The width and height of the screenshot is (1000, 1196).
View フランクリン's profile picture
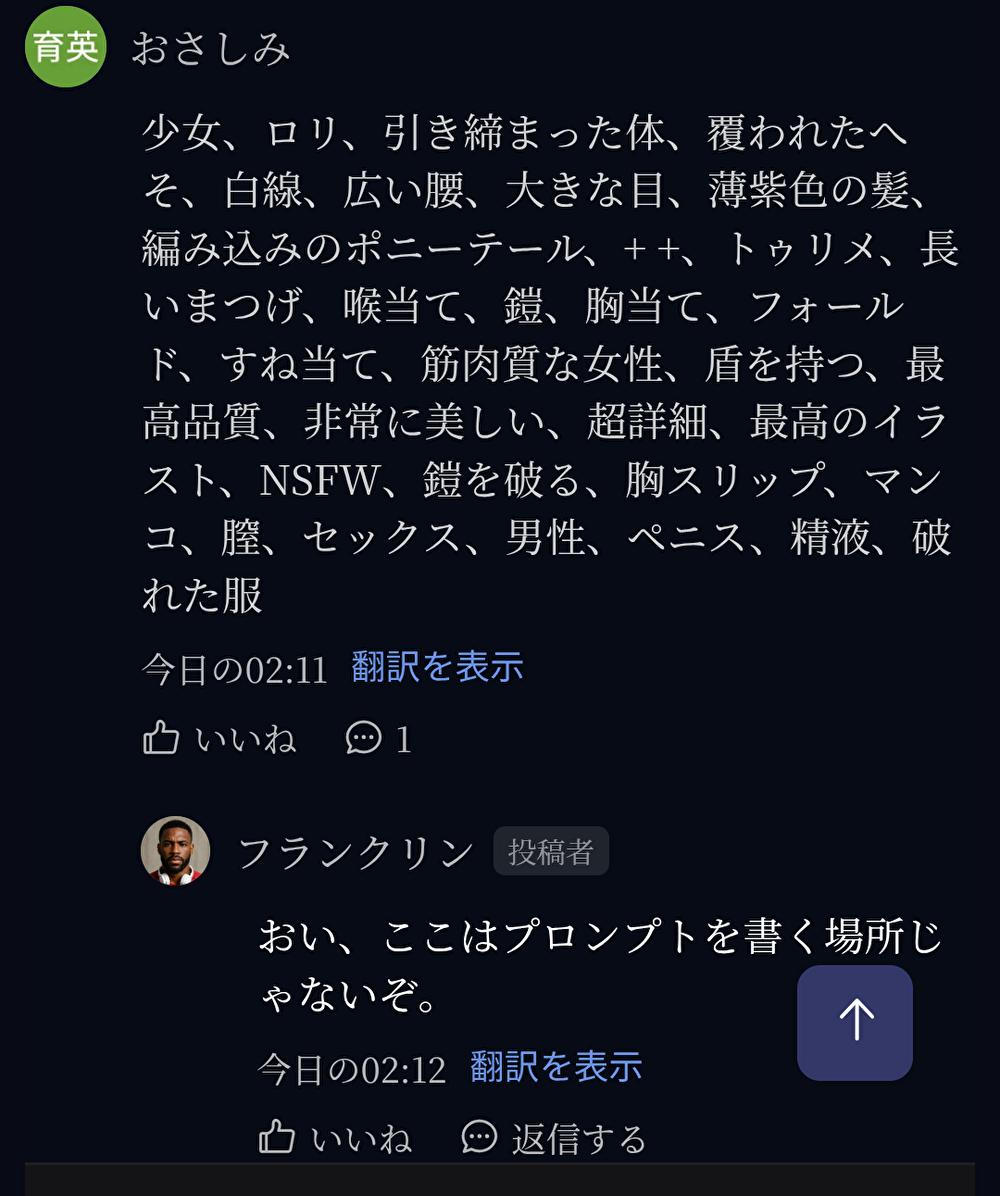[175, 851]
